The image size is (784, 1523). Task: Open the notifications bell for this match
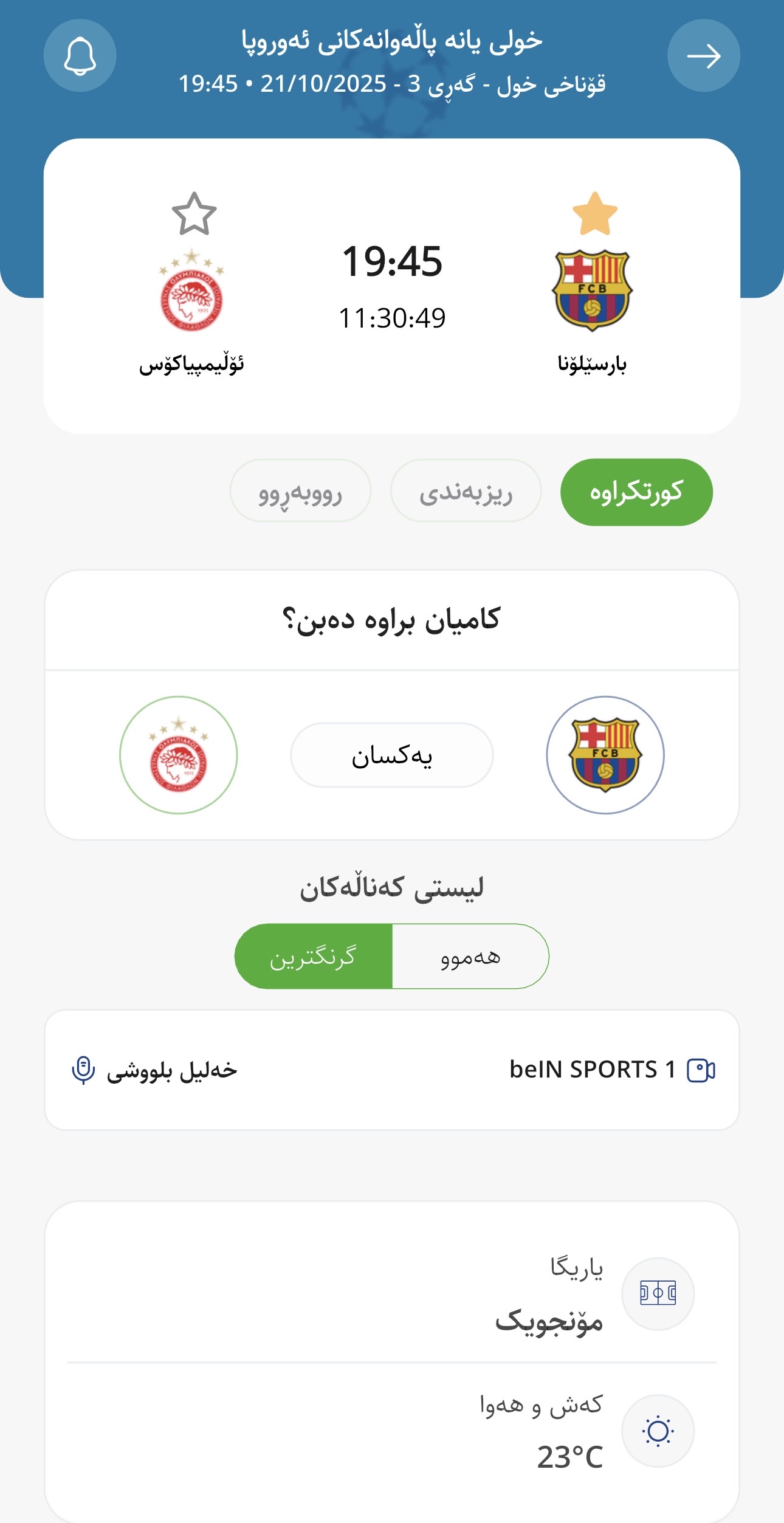[x=80, y=56]
